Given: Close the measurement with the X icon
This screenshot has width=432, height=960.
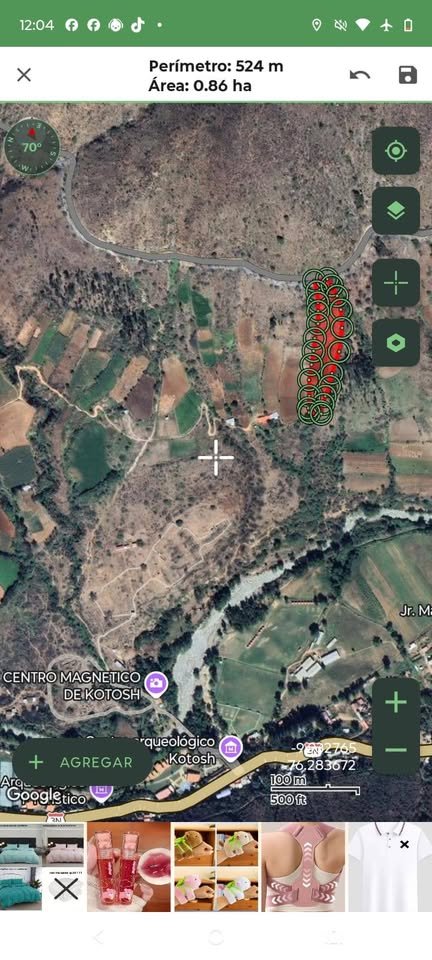Looking at the screenshot, I should (x=24, y=75).
